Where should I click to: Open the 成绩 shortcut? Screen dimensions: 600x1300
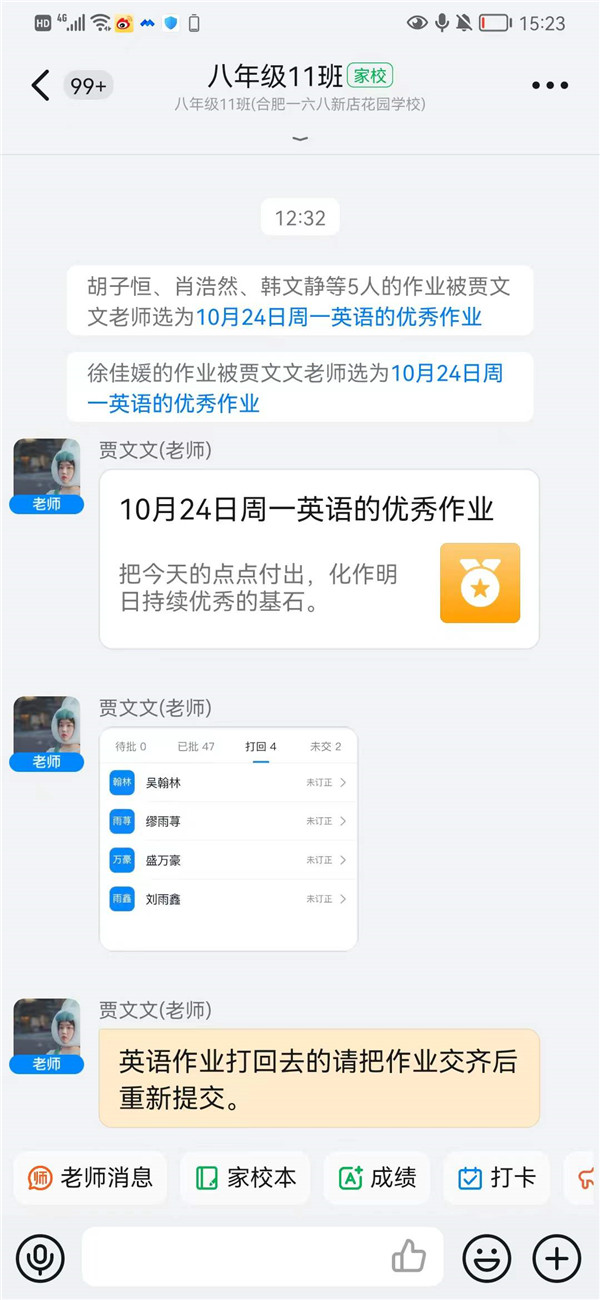(377, 1178)
